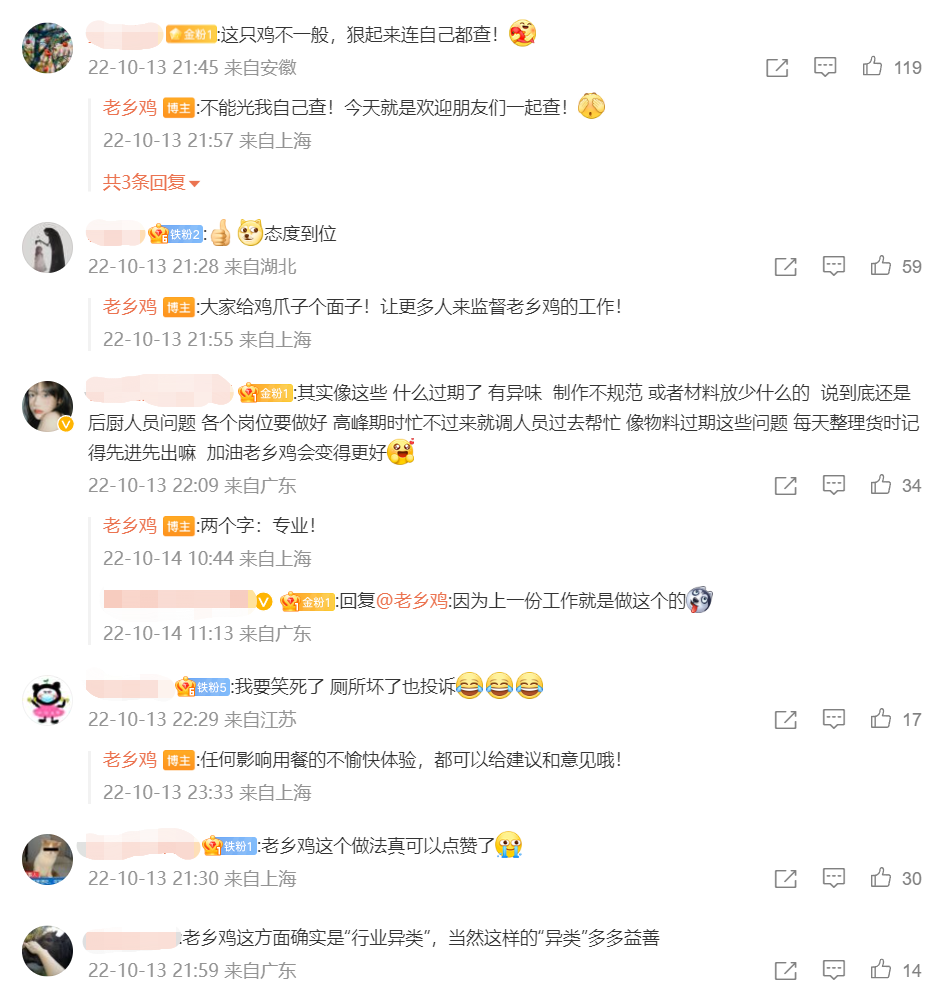Share the comment "我要笑死了 厕所坏了也投诉"
The width and height of the screenshot is (950, 996).
786,719
